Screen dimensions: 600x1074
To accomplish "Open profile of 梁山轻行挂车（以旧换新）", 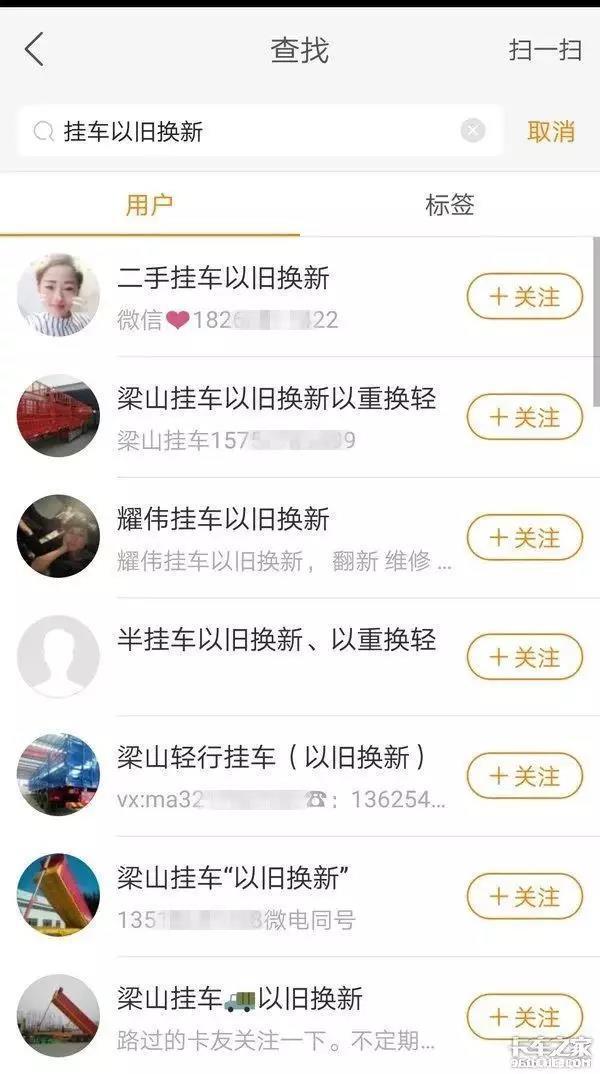I will [x=270, y=759].
